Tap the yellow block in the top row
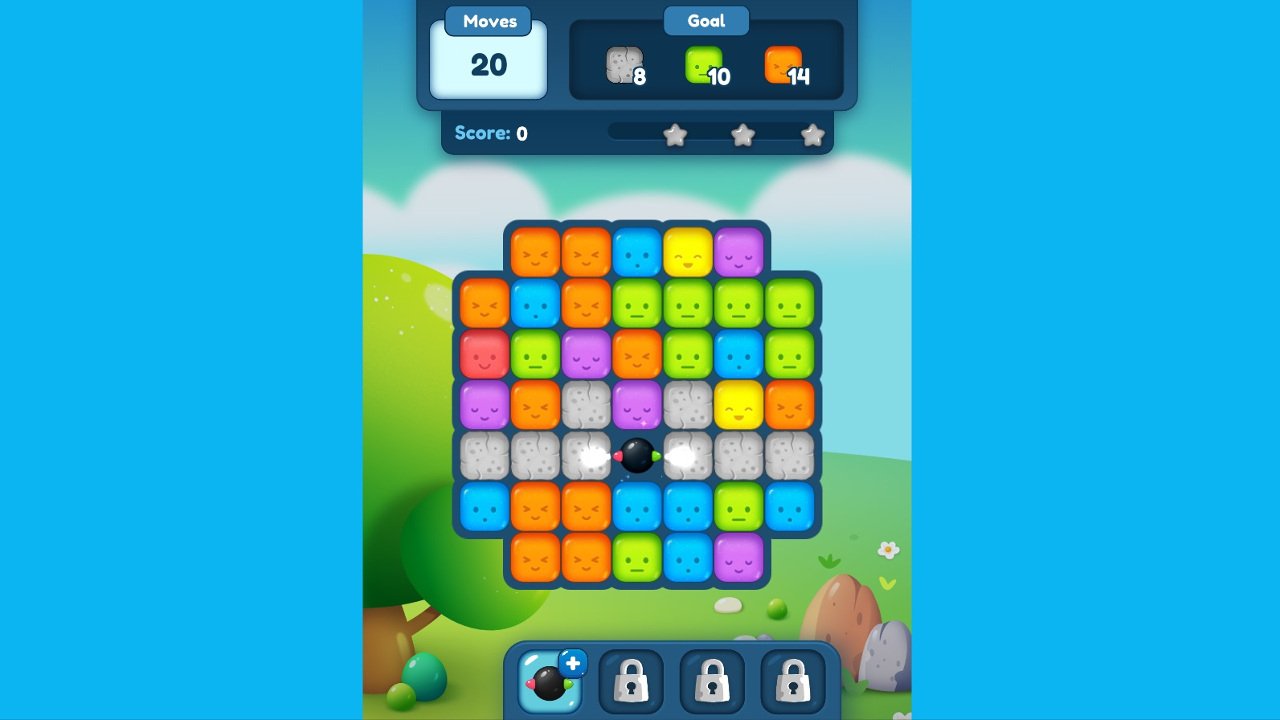 688,252
